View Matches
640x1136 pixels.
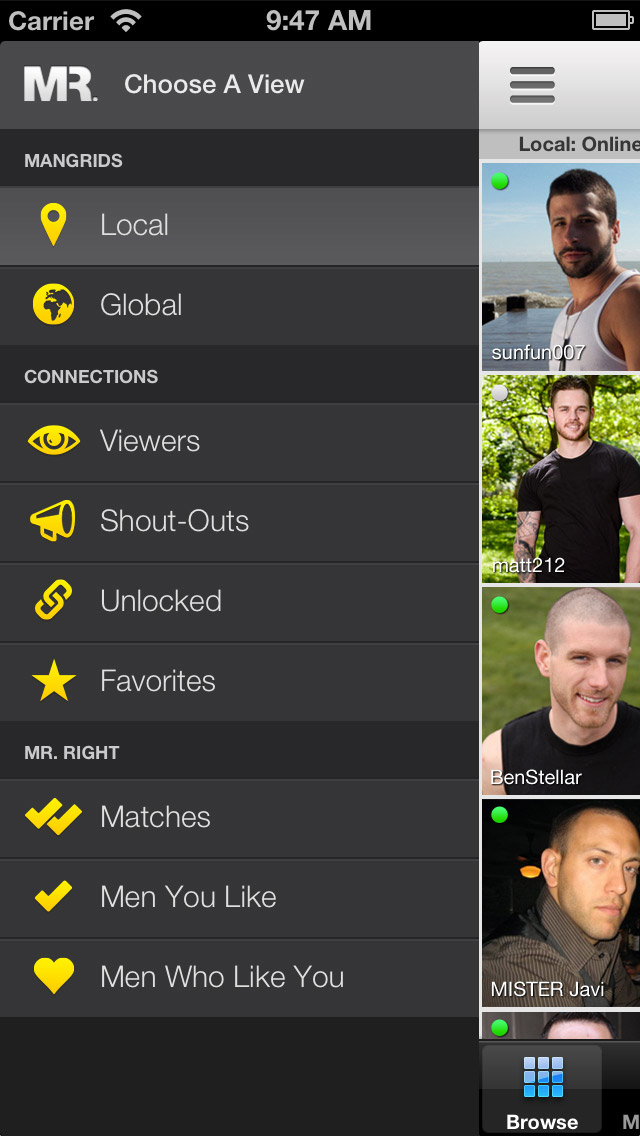(239, 819)
